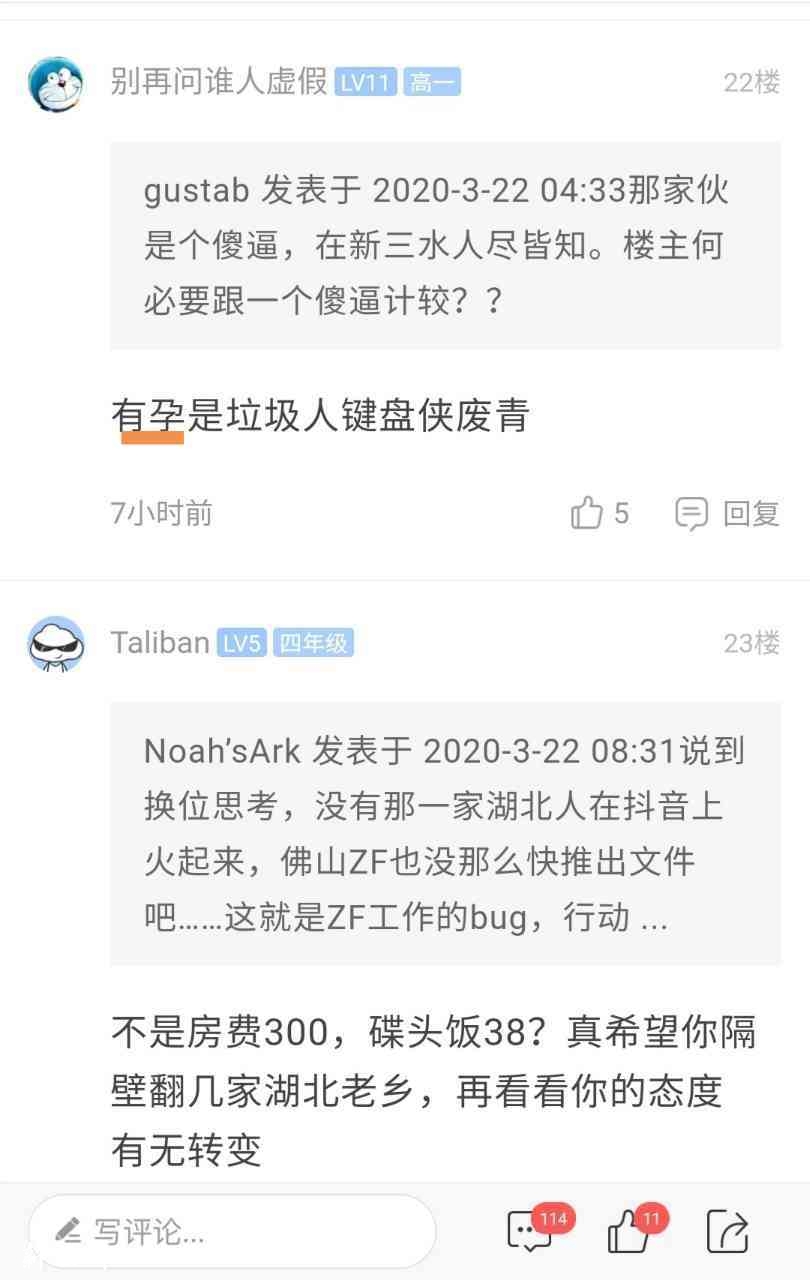The width and height of the screenshot is (810, 1280).
Task: Reply to 别再问谁人虚假's comment
Action: [x=727, y=514]
